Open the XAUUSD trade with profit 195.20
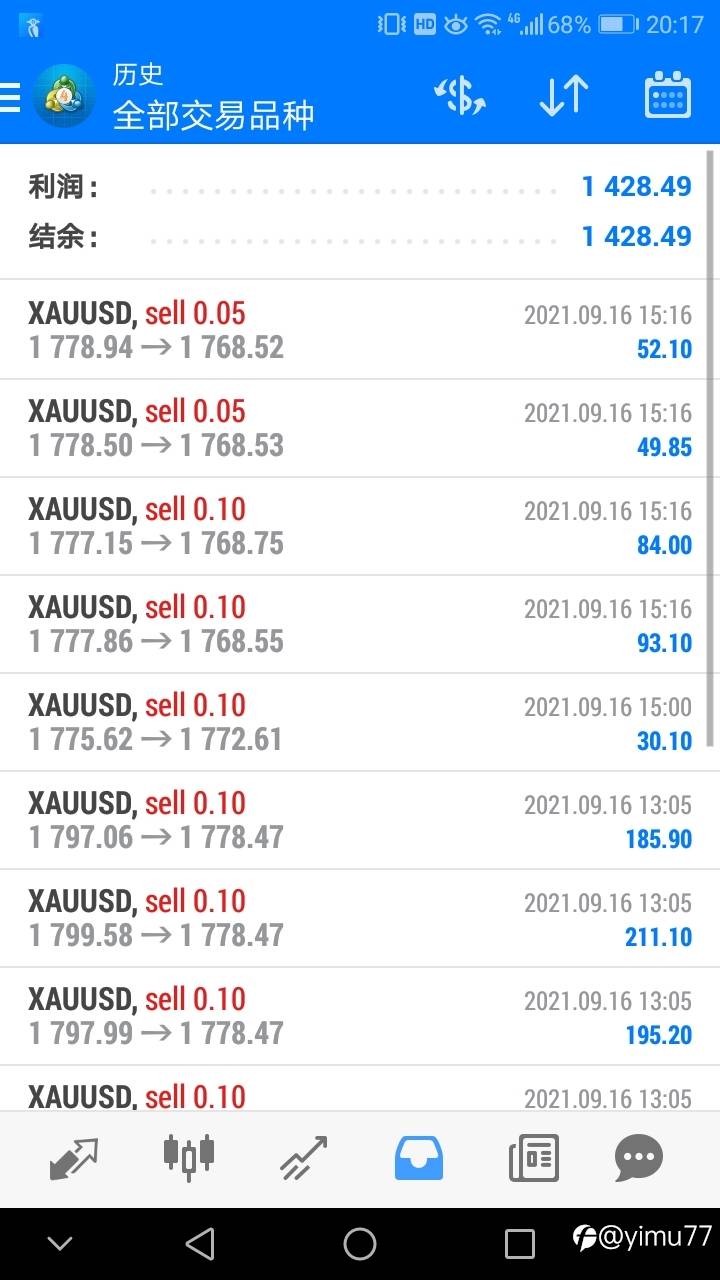The height and width of the screenshot is (1280, 720). 360,1016
